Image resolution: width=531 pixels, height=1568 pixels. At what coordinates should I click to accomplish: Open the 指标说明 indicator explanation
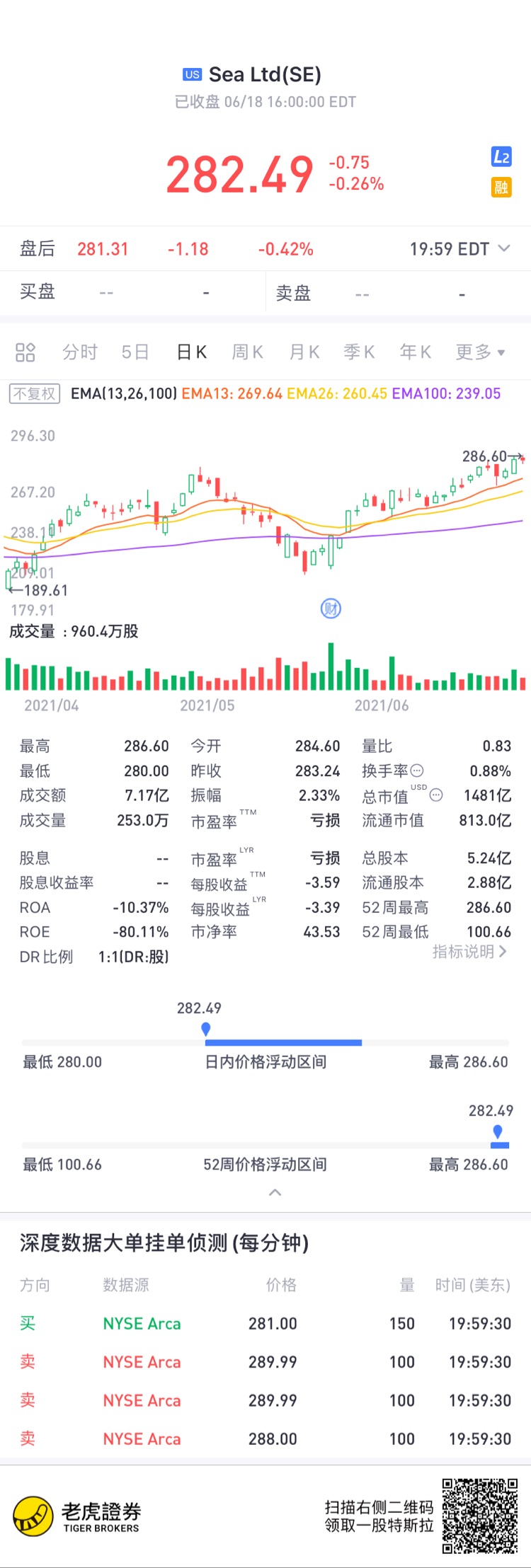coord(469,952)
